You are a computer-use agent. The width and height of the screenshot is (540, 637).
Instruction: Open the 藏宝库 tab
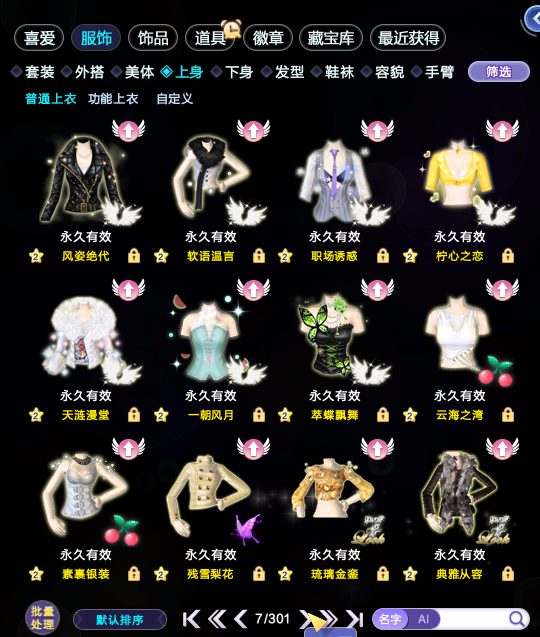click(331, 38)
